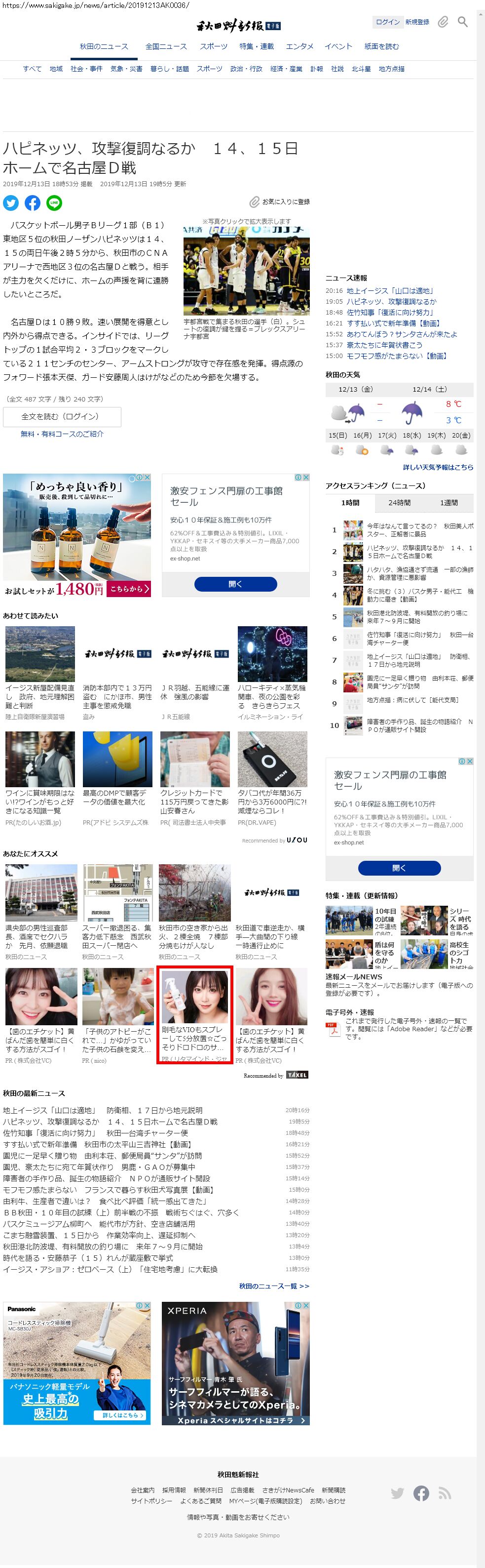Open the スポーツ top navigation tab

click(x=213, y=46)
